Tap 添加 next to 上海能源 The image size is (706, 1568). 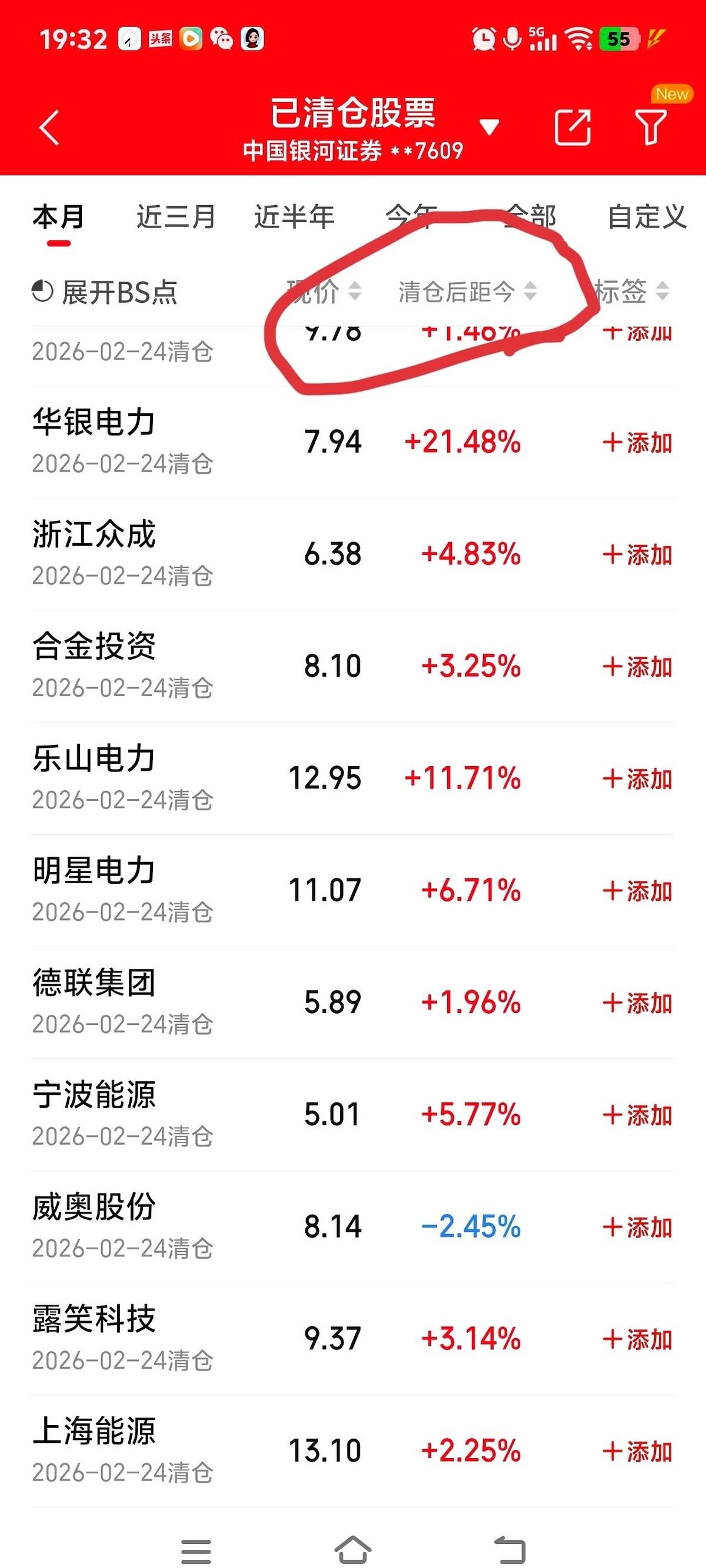638,1453
